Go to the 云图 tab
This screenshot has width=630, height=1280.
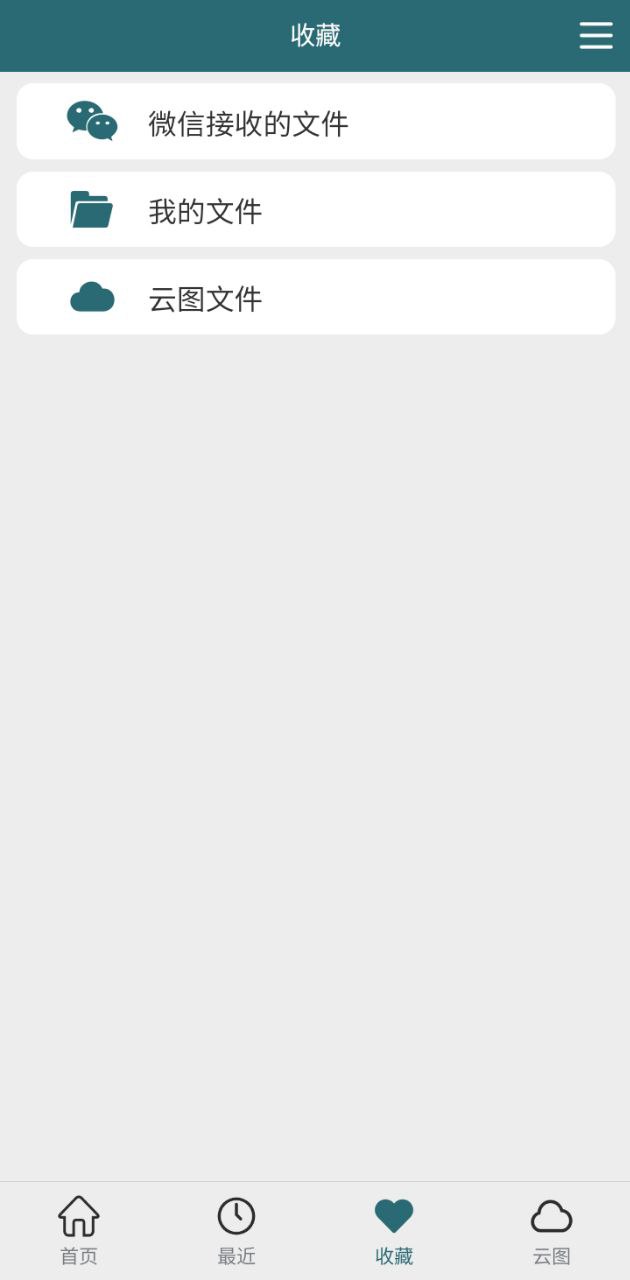[551, 1231]
